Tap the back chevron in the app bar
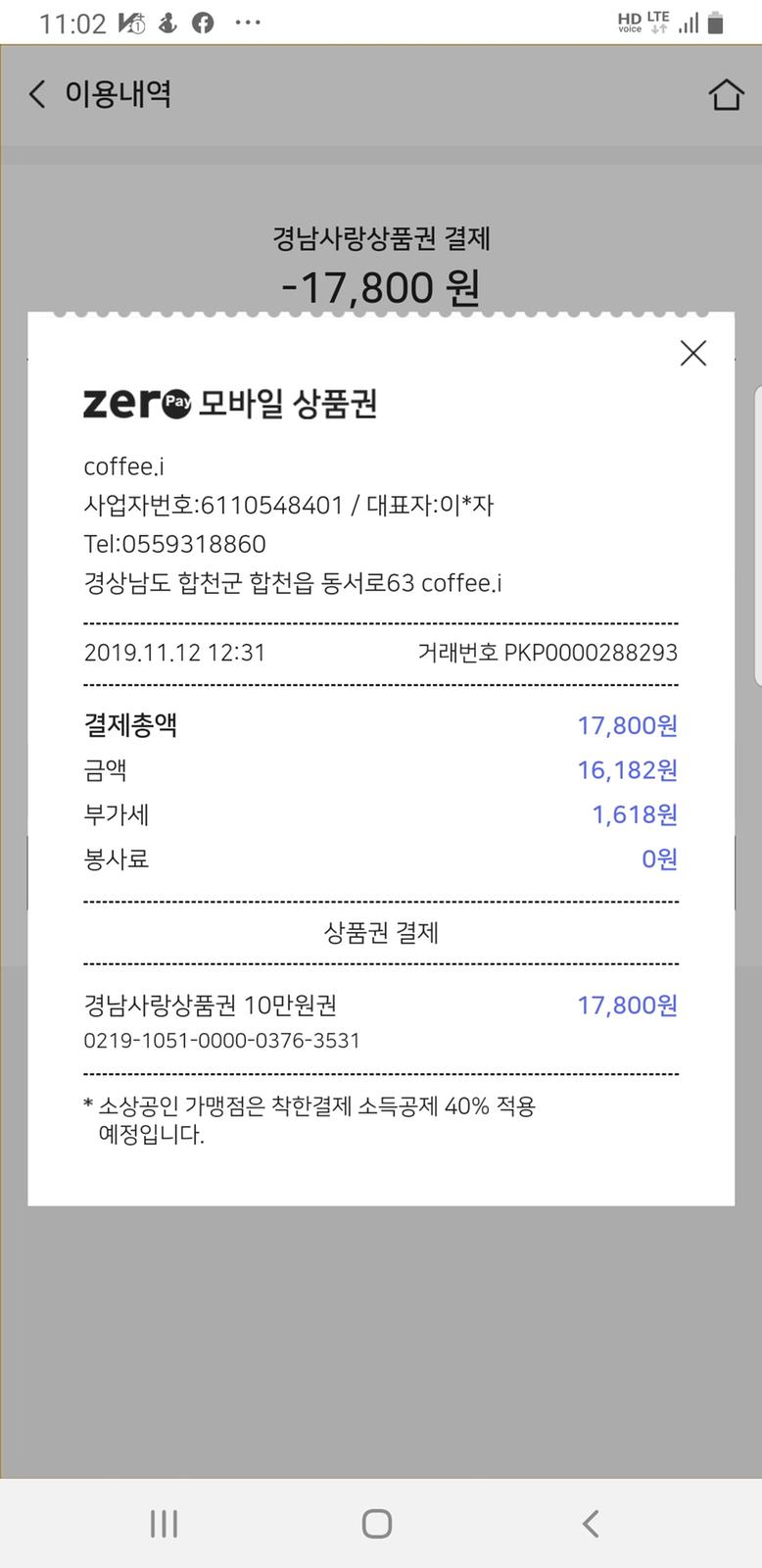Viewport: 762px width, 1568px height. [36, 94]
